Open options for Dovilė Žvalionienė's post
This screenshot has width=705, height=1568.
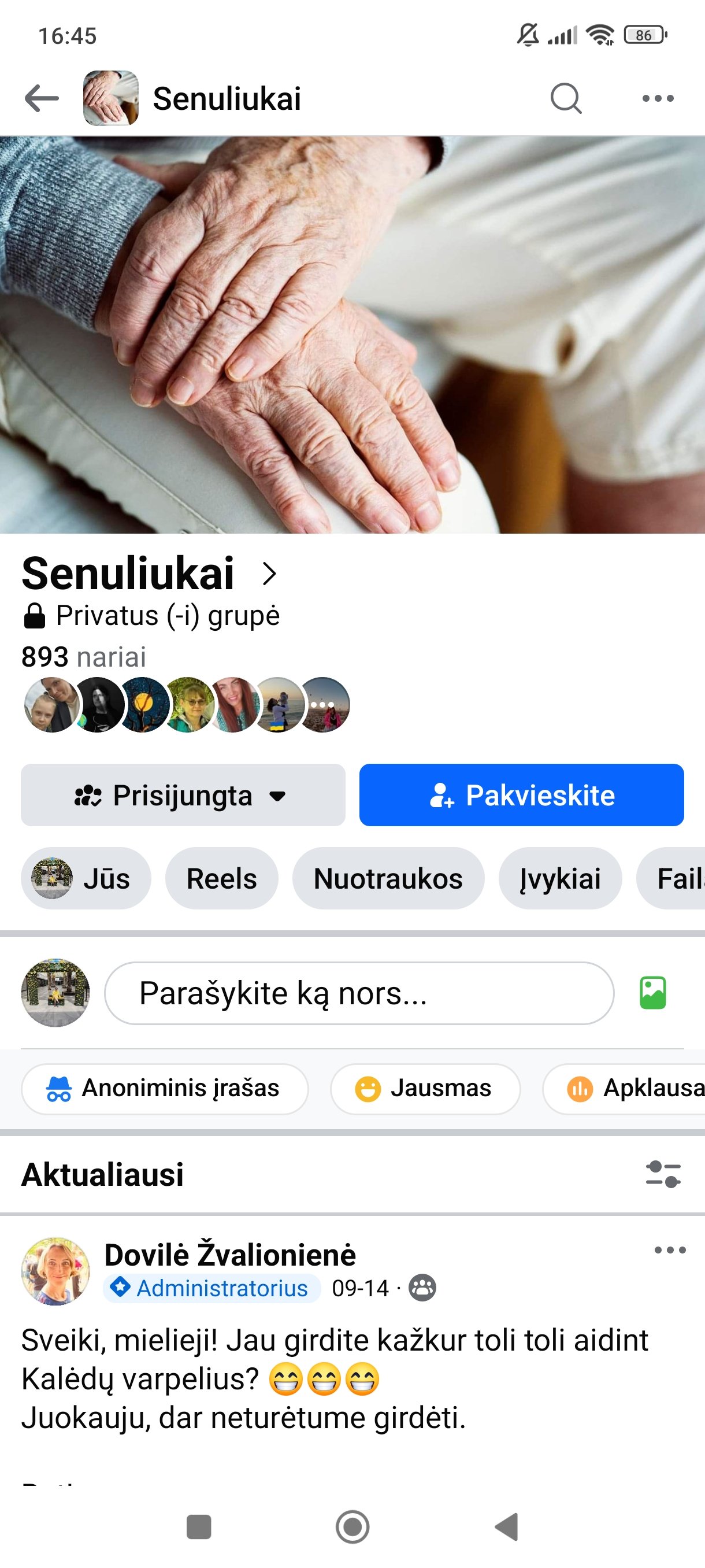tap(670, 1250)
